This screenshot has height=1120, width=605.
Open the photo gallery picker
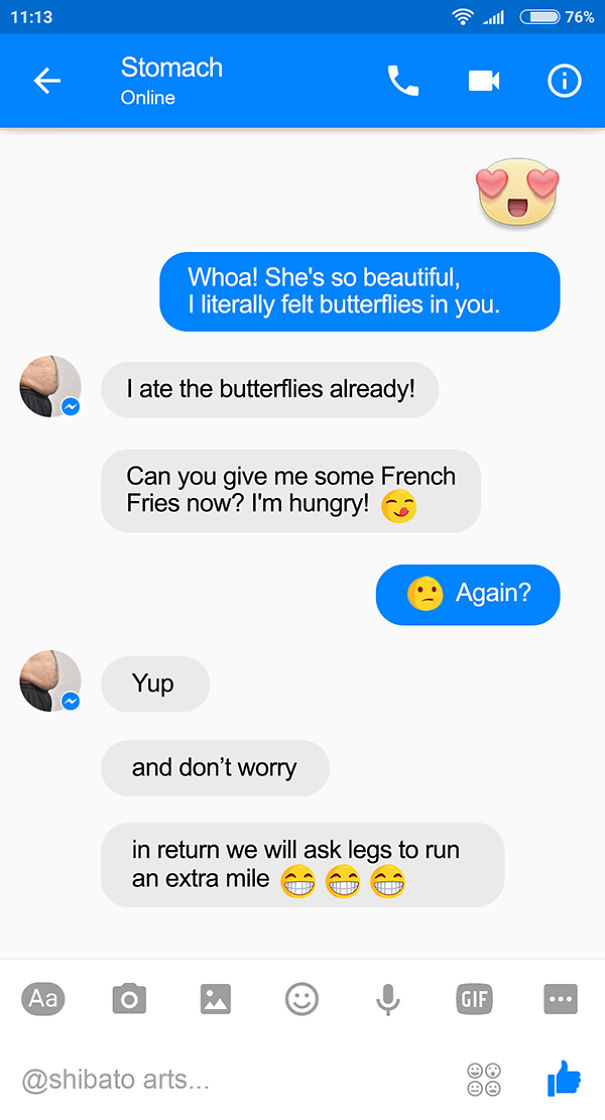tap(215, 998)
